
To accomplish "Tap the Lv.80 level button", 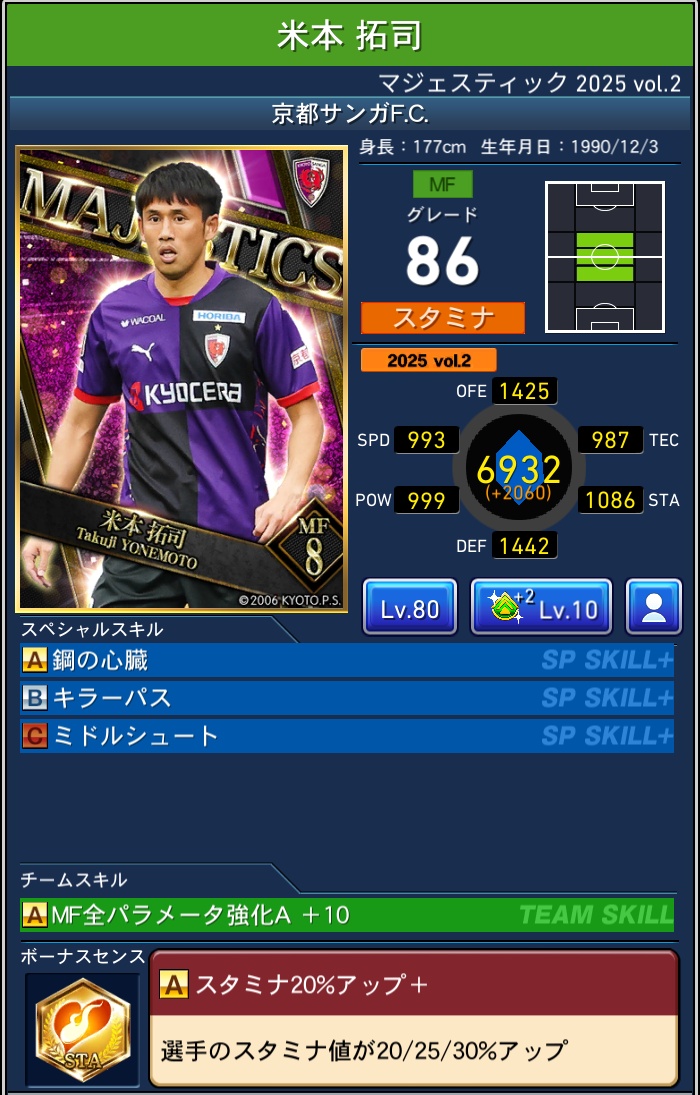I will [410, 607].
